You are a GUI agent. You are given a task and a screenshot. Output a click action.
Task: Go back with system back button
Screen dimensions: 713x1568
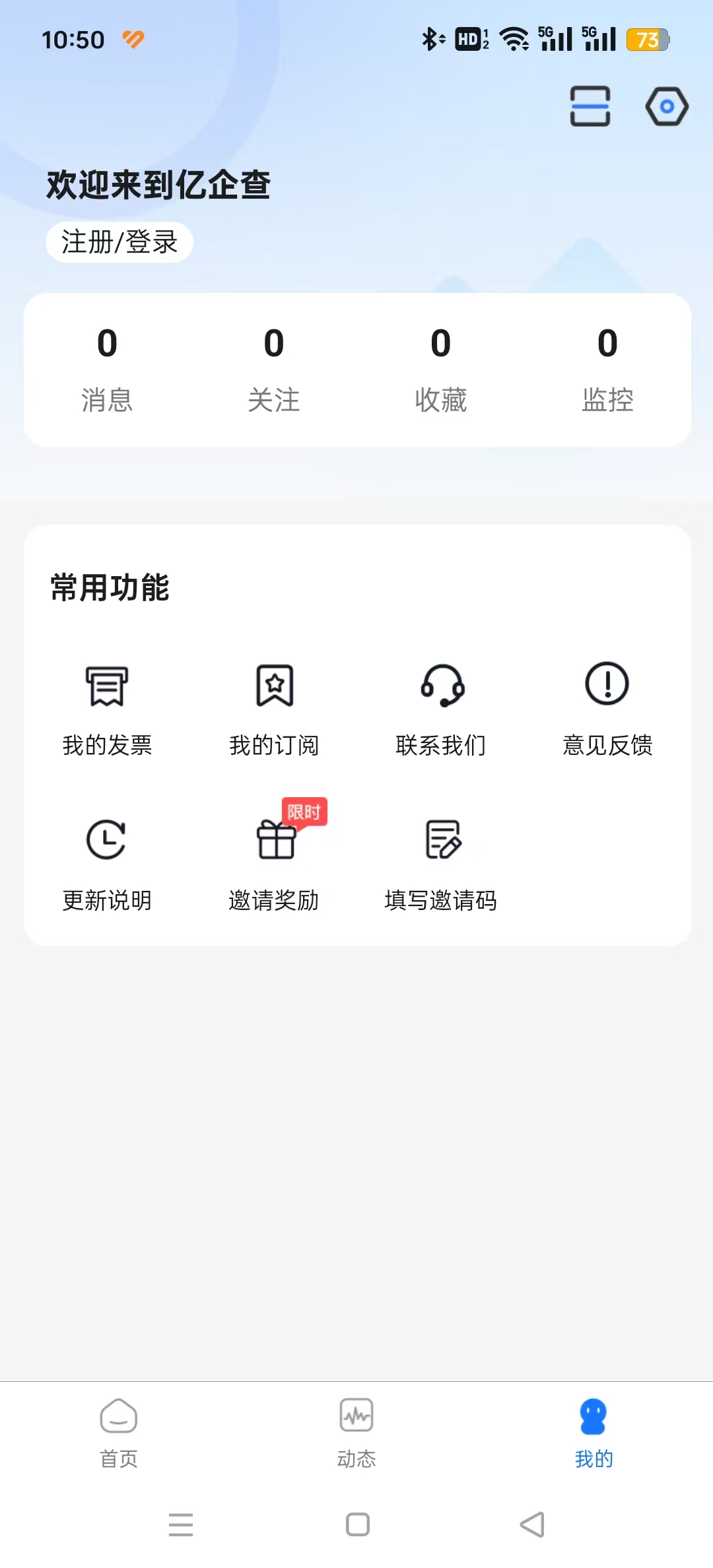tap(532, 1524)
